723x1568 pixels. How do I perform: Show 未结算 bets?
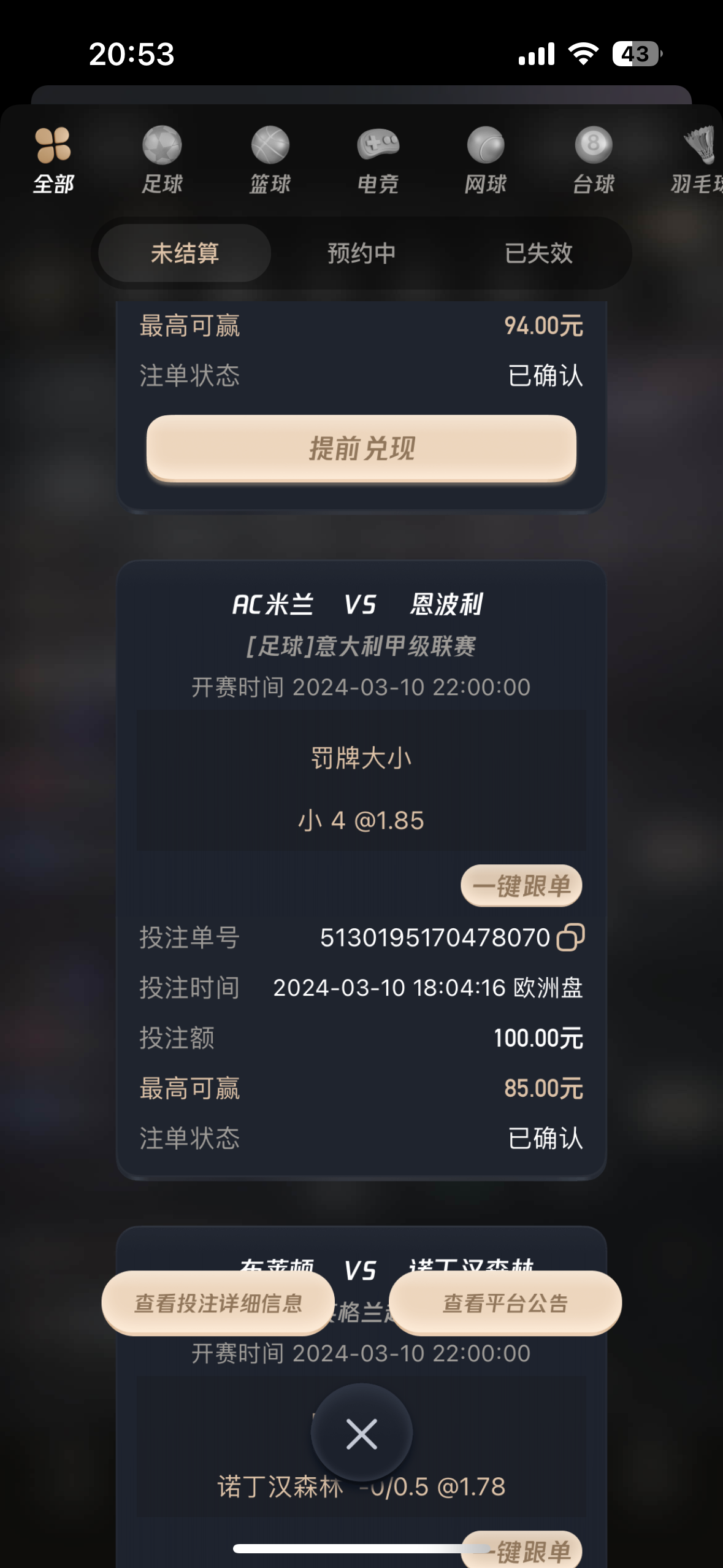[x=185, y=253]
